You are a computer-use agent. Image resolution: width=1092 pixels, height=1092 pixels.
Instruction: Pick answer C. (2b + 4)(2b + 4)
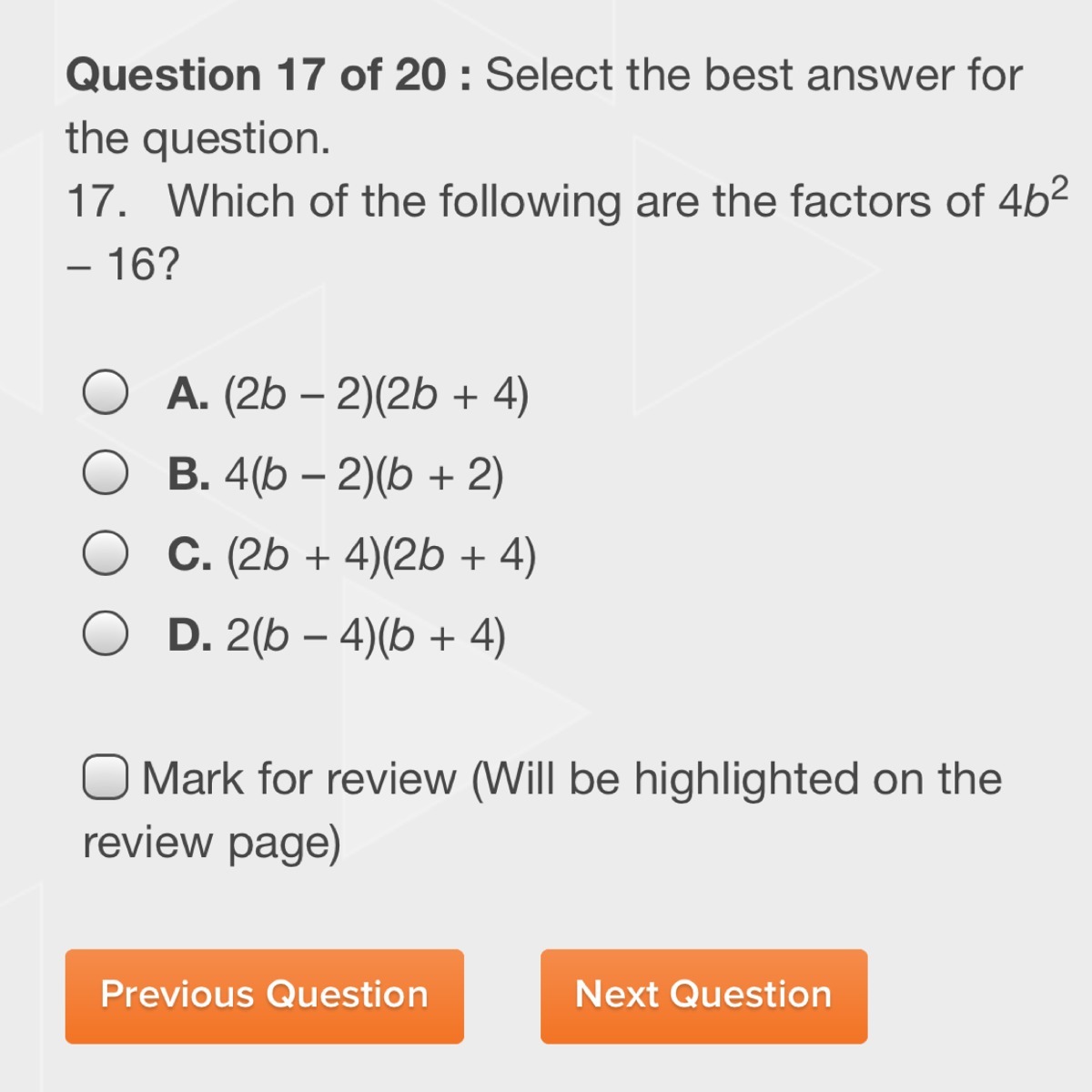coord(106,553)
